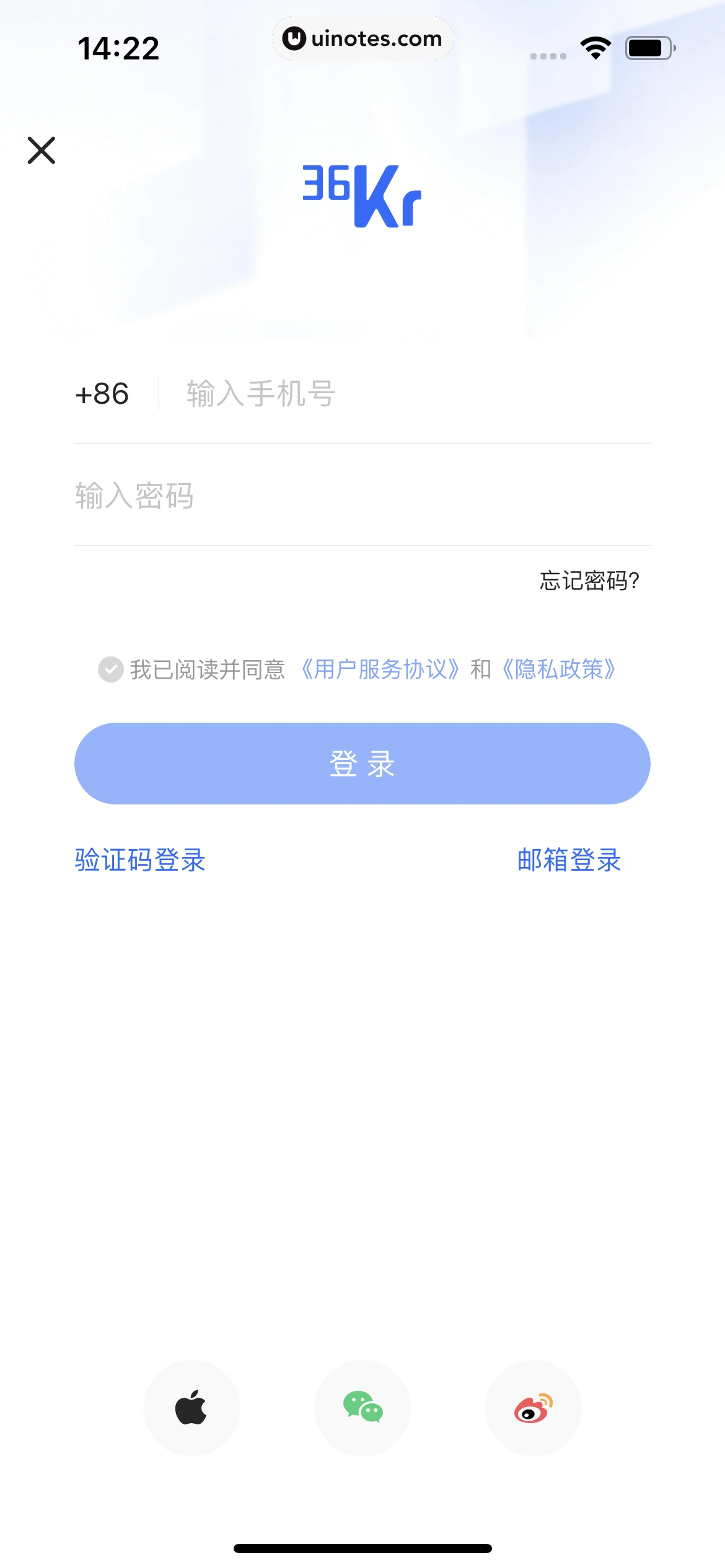The width and height of the screenshot is (725, 1568).
Task: Check the agreement consent checkbox
Action: (110, 670)
